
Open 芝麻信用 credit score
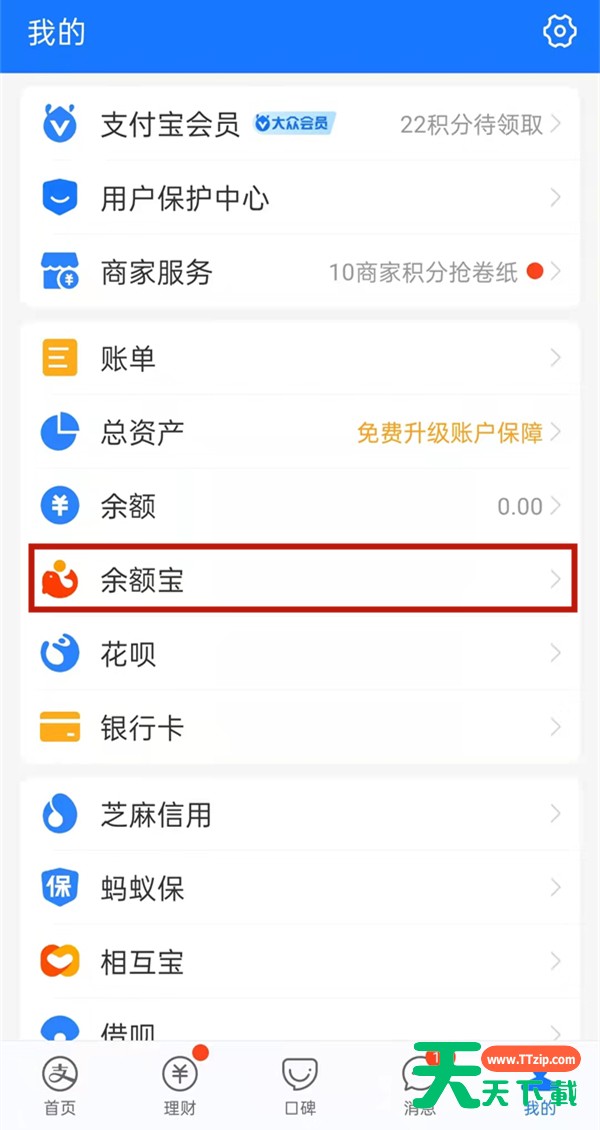[x=300, y=814]
